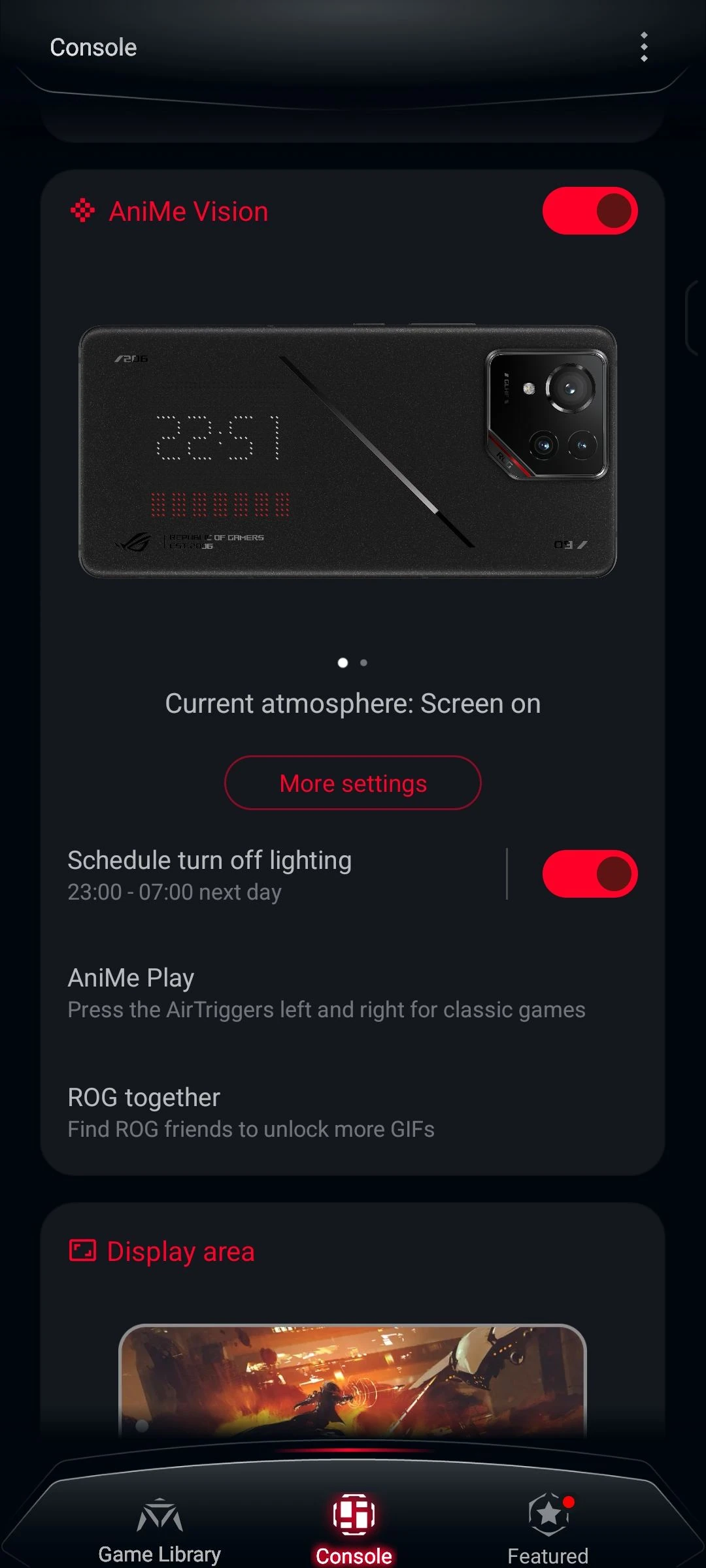The width and height of the screenshot is (706, 1568).
Task: Open ROG together to unlock GIFs
Action: pos(252,1113)
